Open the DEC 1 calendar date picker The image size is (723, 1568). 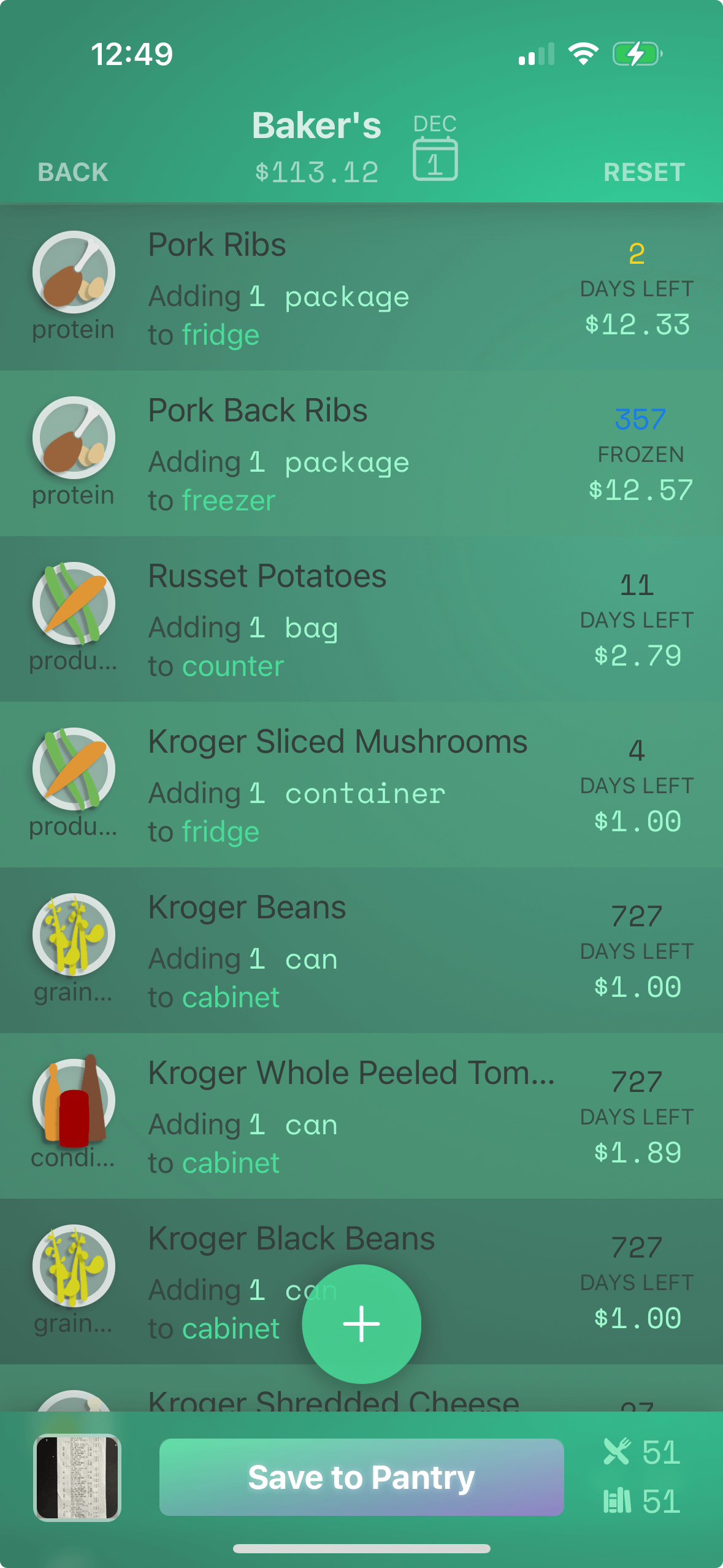coord(435,149)
